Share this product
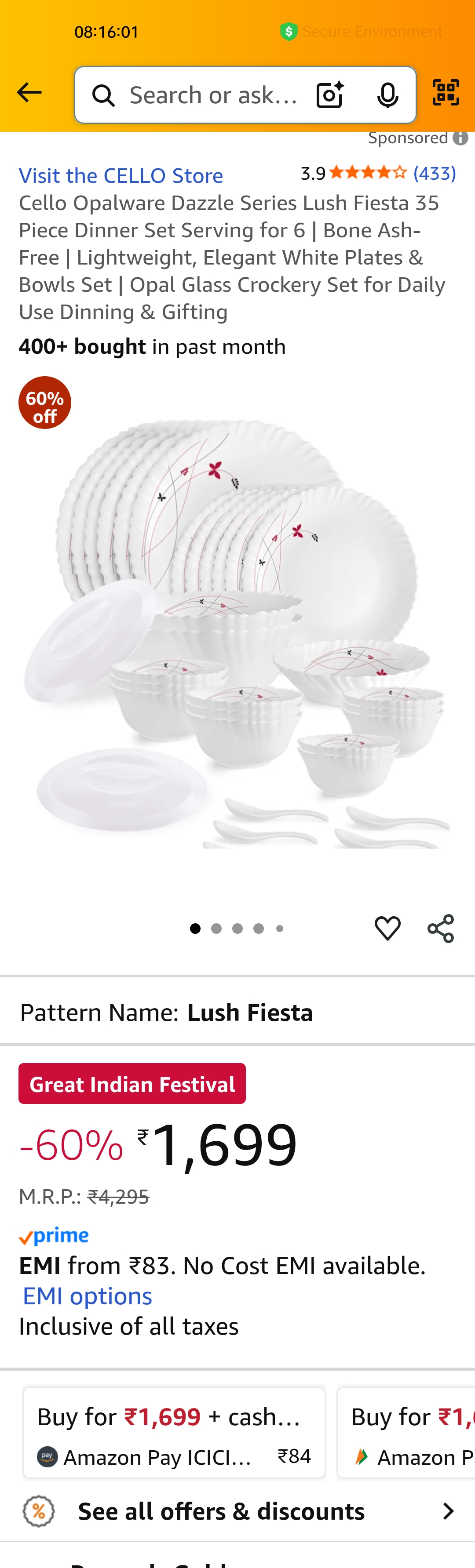The image size is (475, 1568). 440,928
